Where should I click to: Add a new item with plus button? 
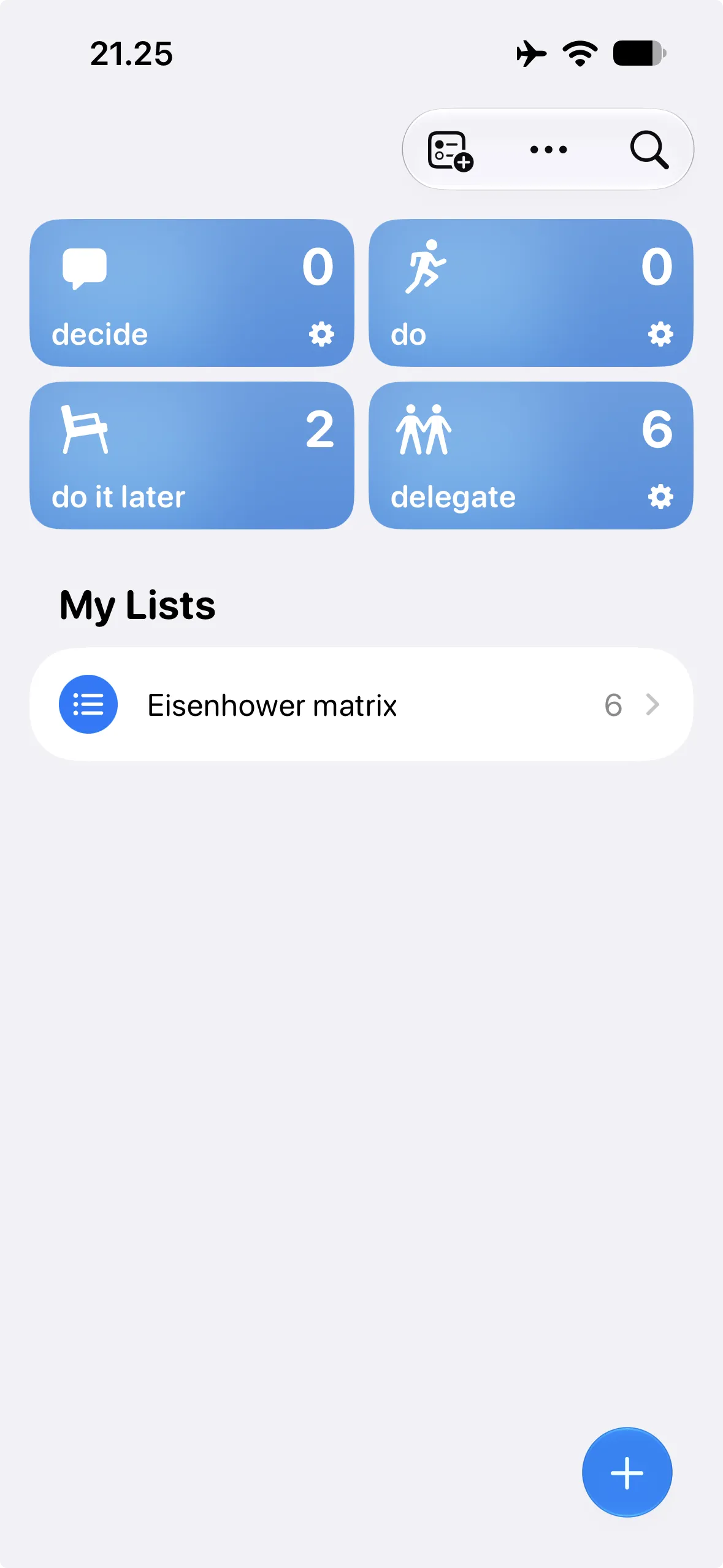pyautogui.click(x=627, y=1472)
